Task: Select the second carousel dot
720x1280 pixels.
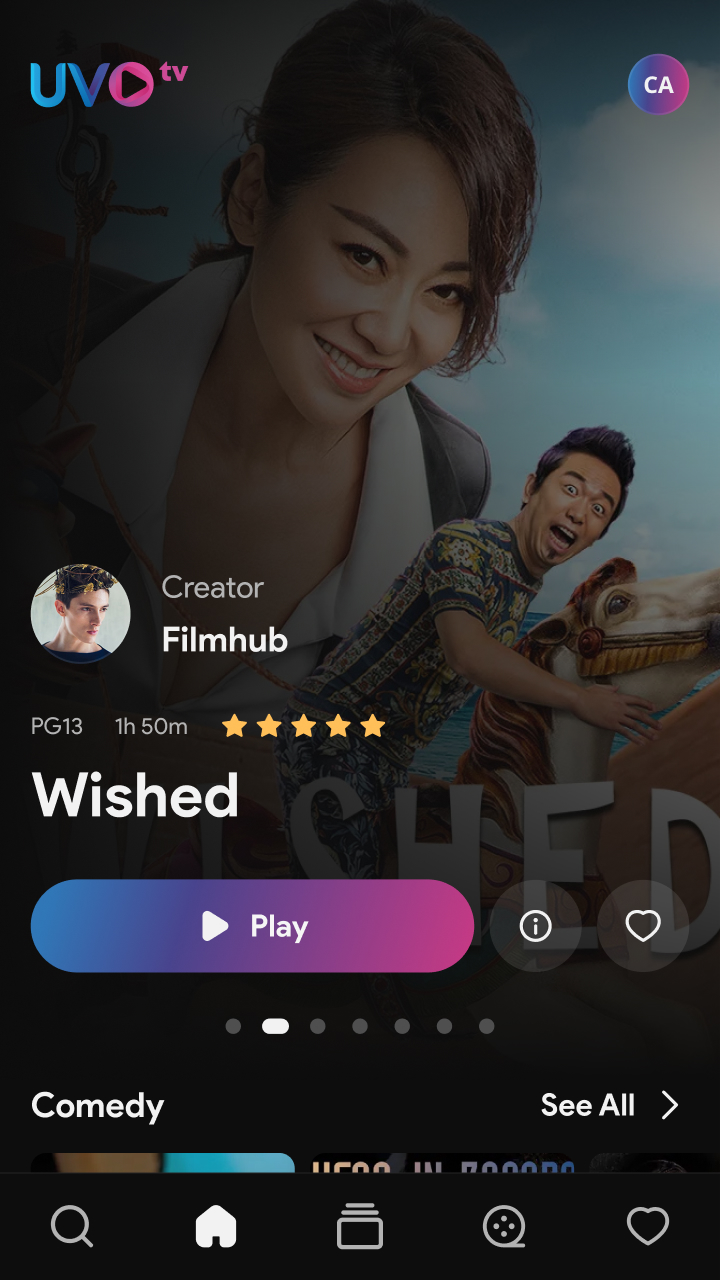Action: 276,1025
